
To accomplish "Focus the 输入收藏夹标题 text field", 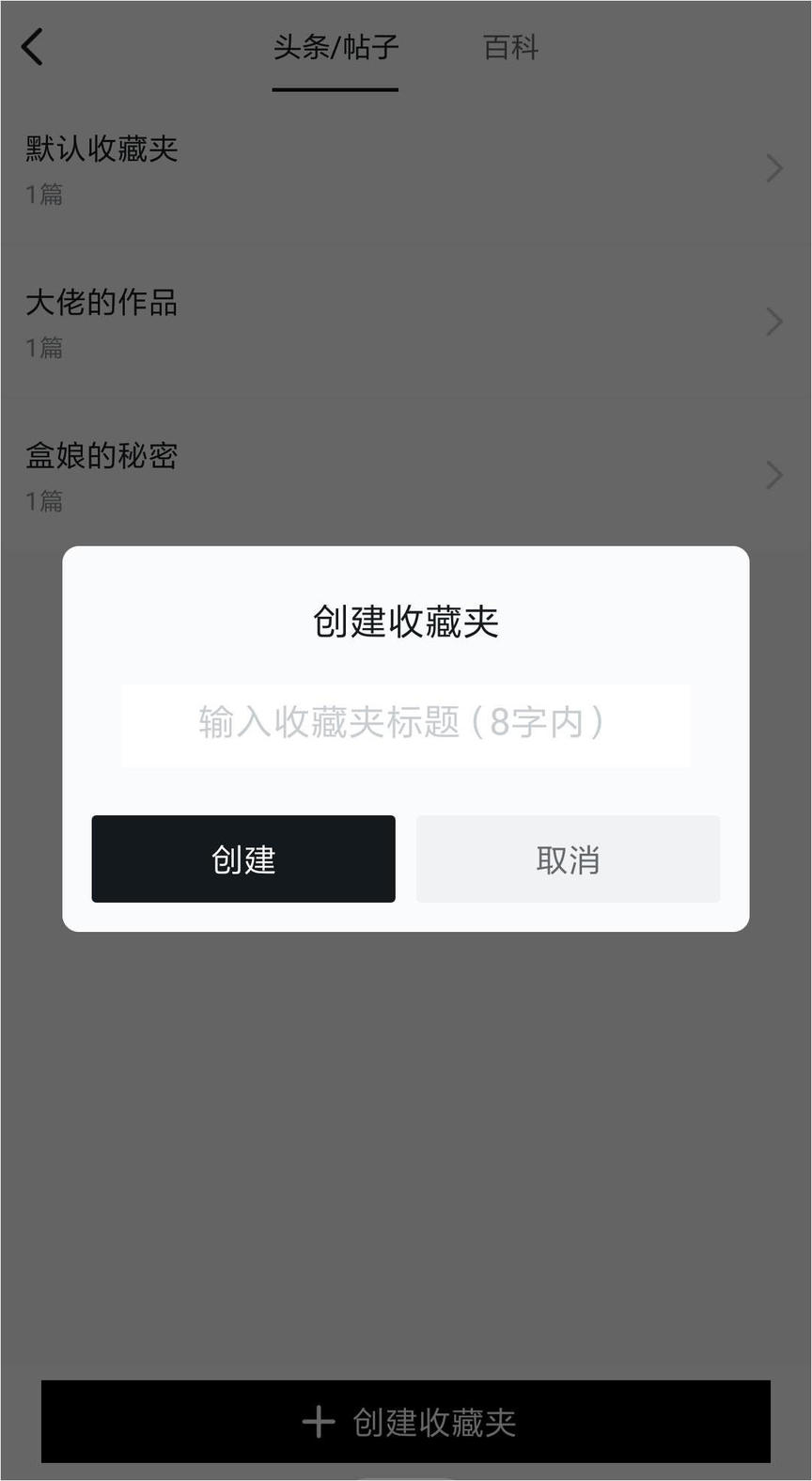I will point(405,724).
